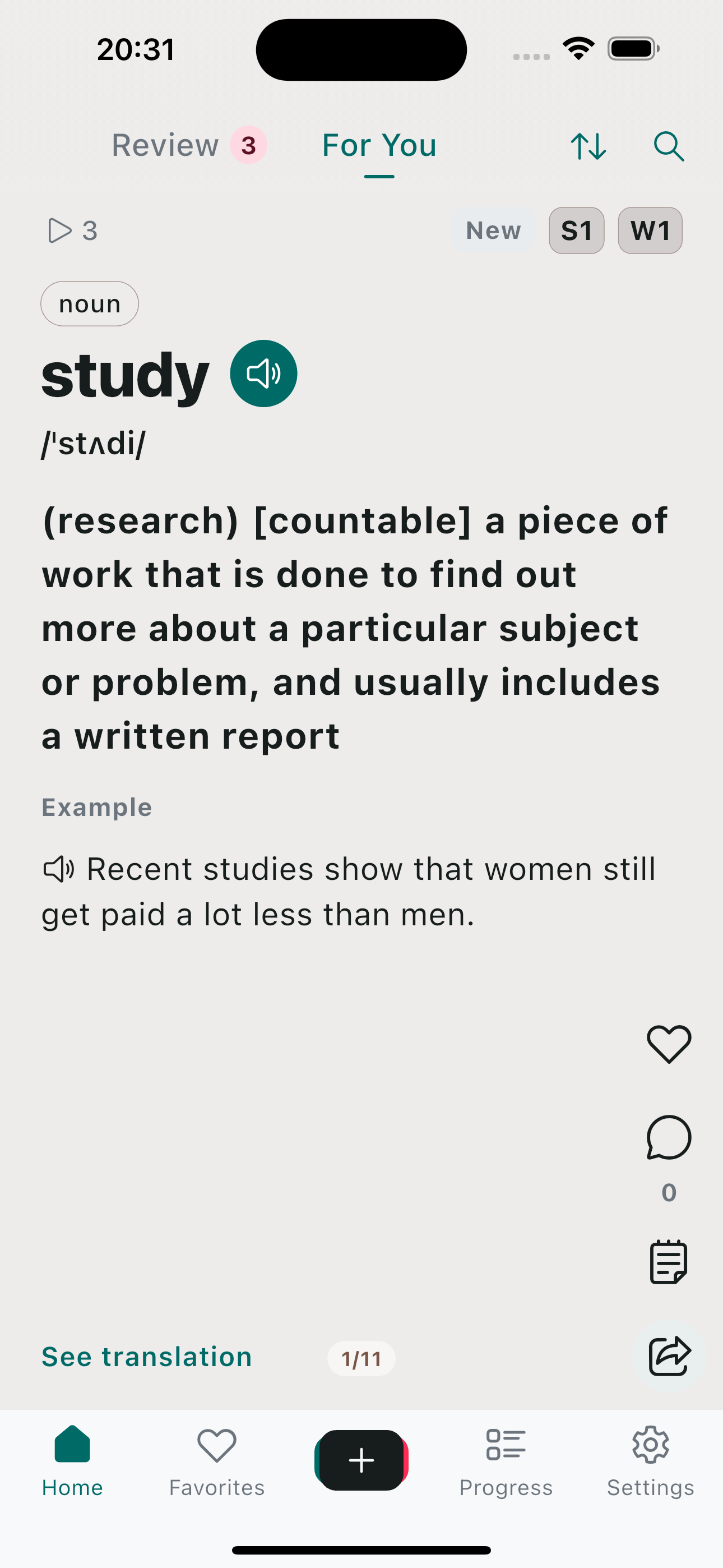The width and height of the screenshot is (723, 1568).
Task: Open the Settings tab
Action: [651, 1461]
